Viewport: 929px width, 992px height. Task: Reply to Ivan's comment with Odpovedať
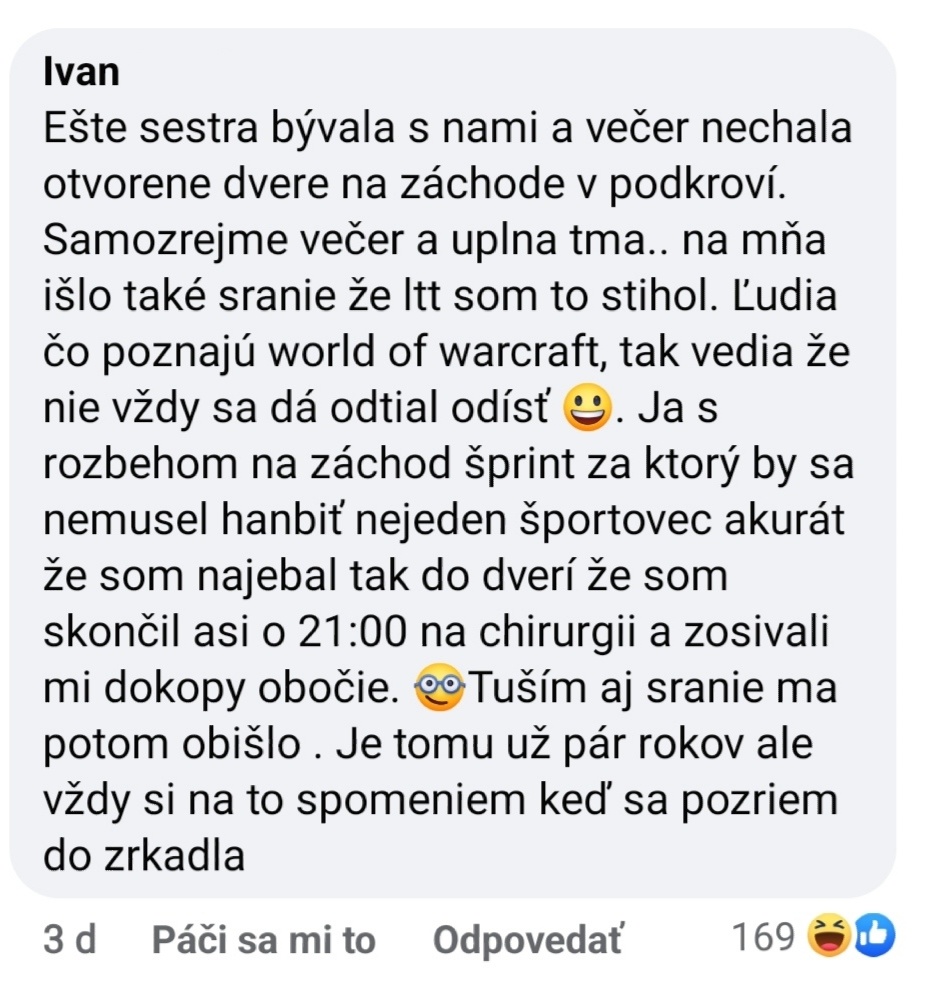[x=527, y=940]
